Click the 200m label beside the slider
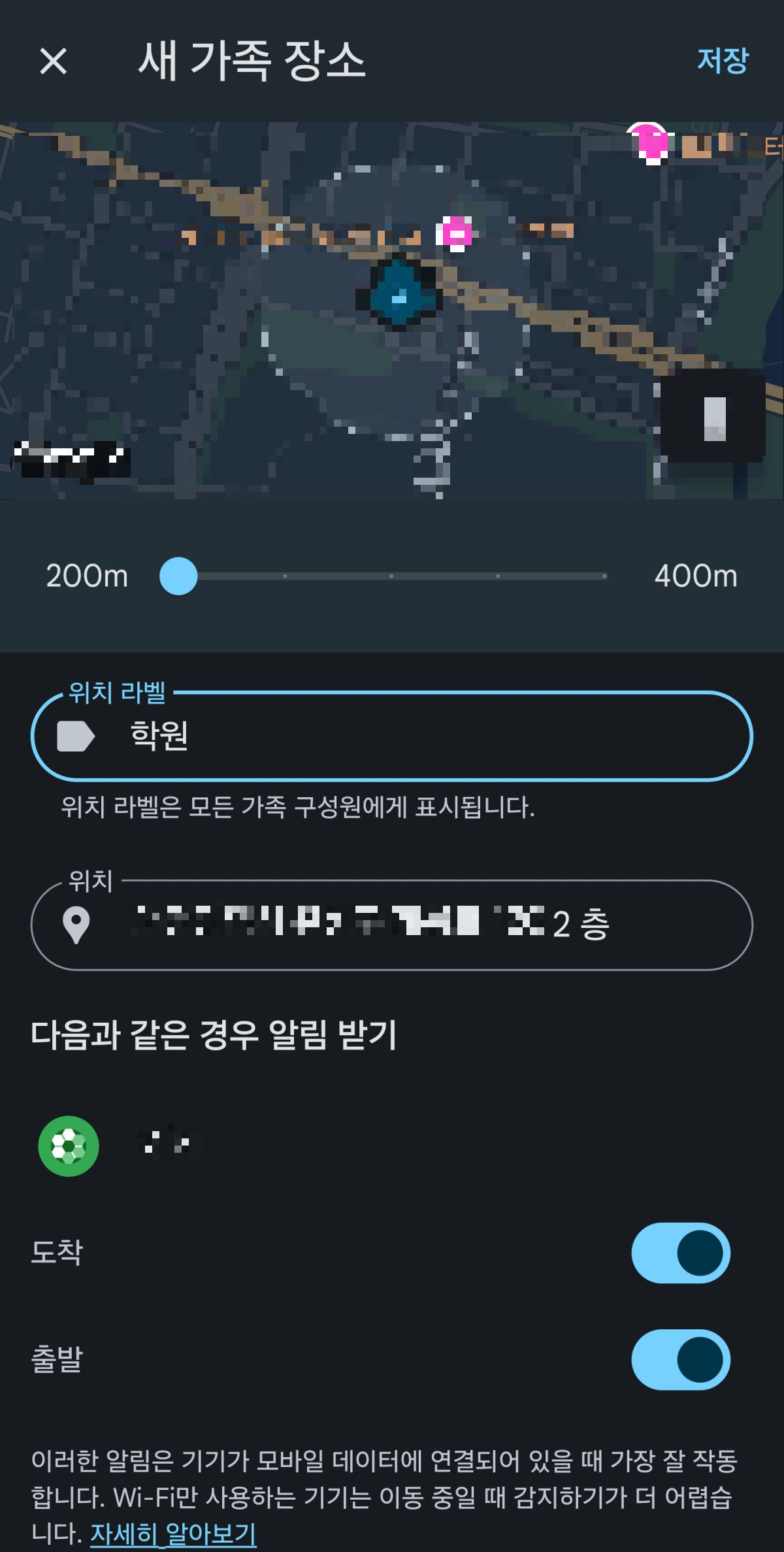784x1552 pixels. click(87, 576)
